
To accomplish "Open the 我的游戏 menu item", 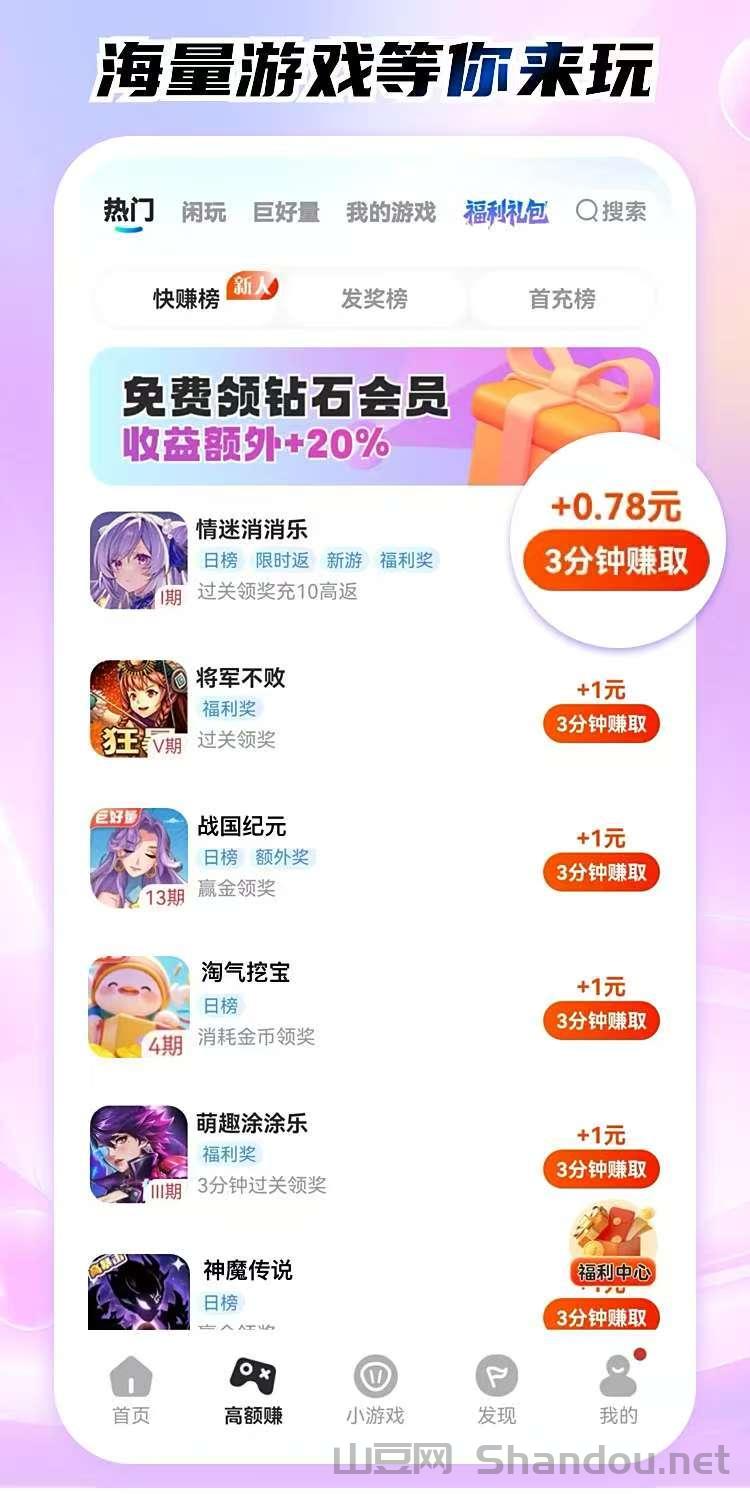I will click(393, 211).
